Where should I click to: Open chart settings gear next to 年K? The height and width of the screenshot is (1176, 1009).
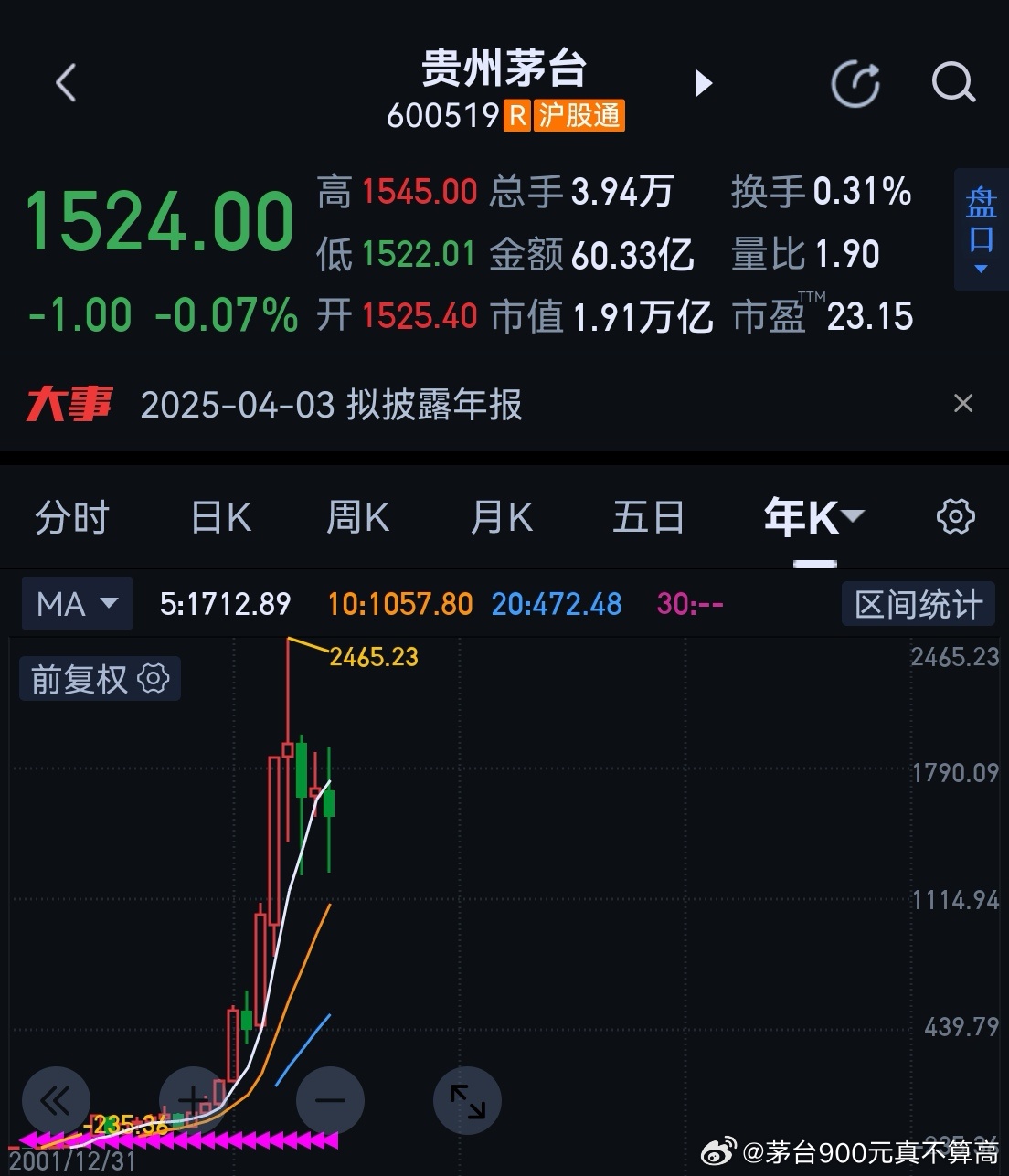point(954,516)
